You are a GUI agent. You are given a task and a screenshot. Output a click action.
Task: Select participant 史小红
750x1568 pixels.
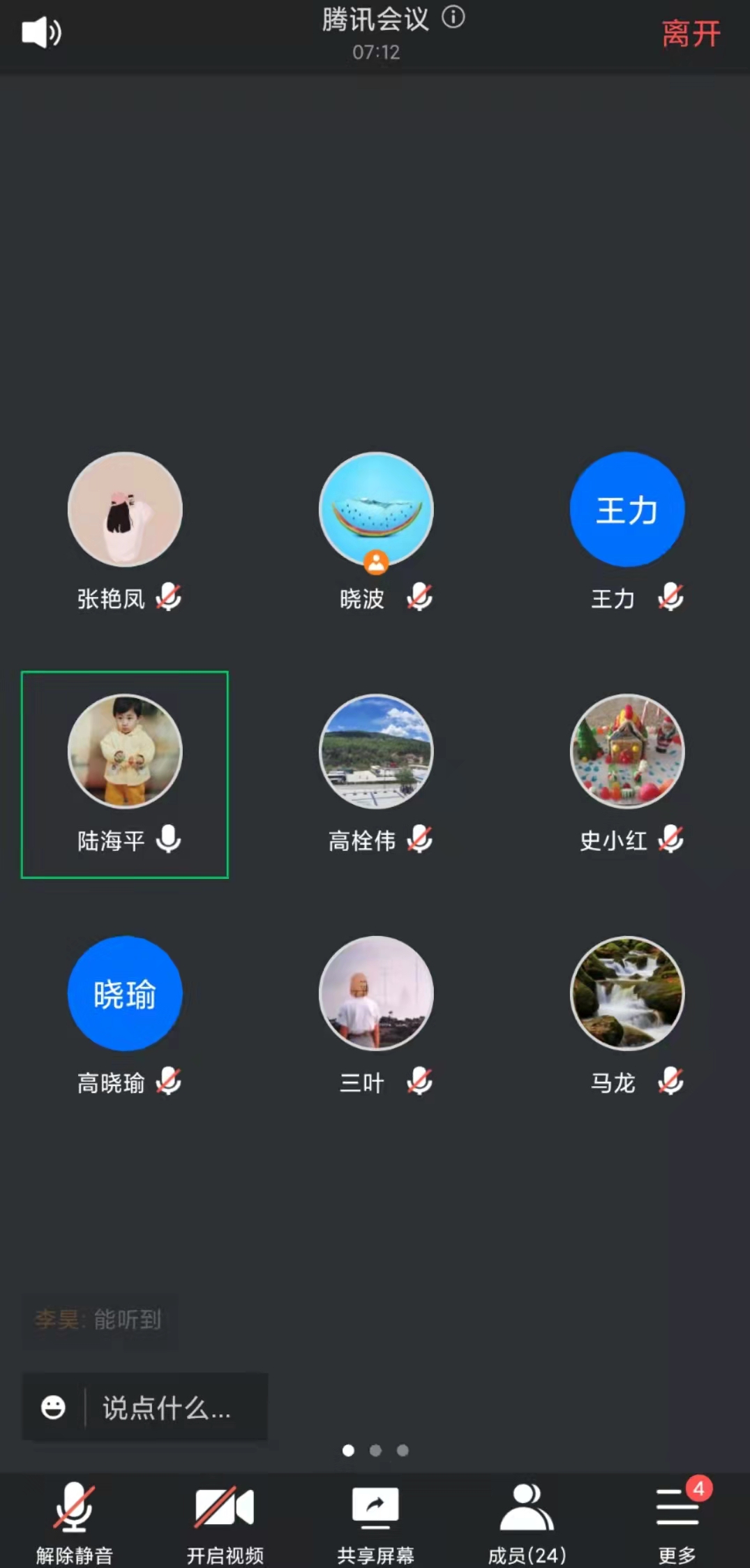(627, 752)
